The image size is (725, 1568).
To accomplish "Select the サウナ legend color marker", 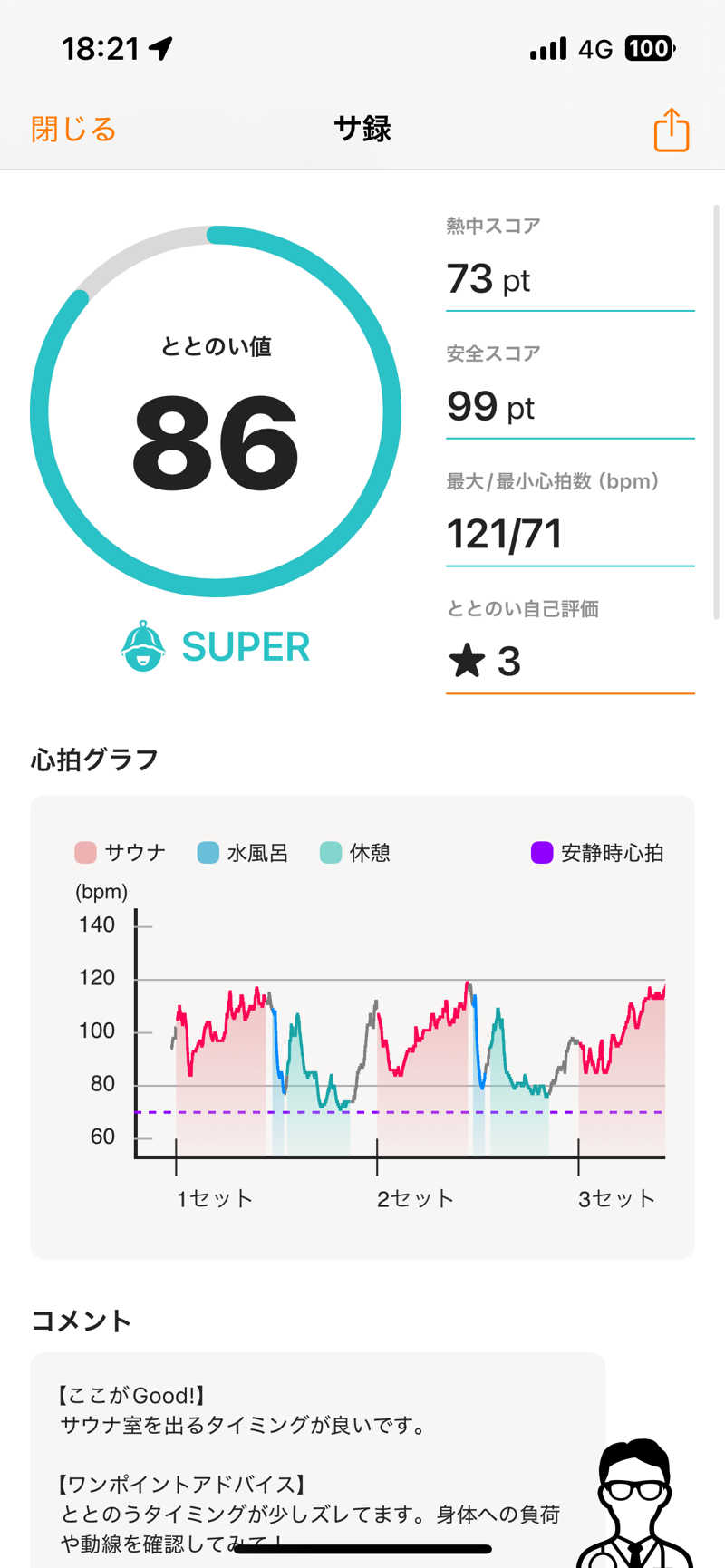I will tap(82, 852).
